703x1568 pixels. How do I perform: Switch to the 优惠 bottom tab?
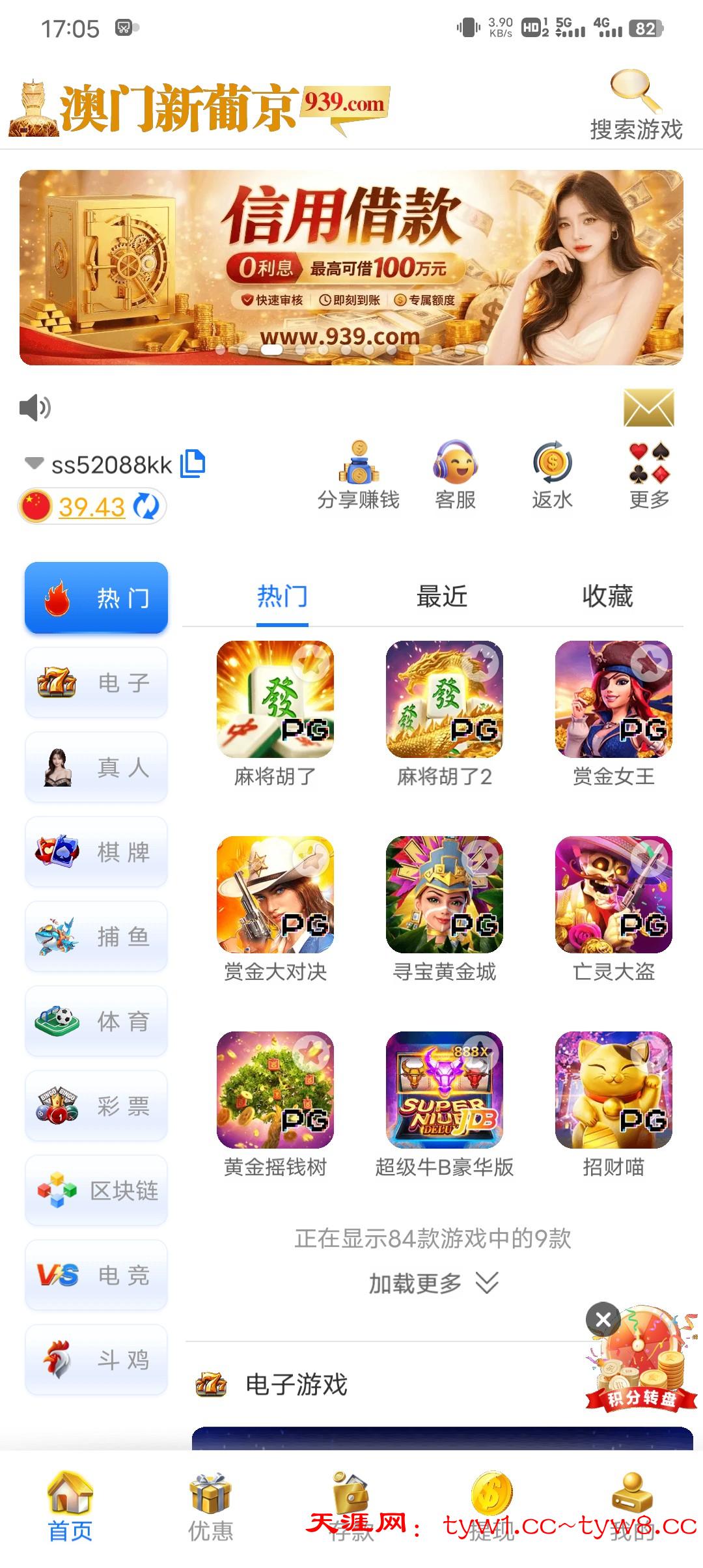[x=210, y=1507]
